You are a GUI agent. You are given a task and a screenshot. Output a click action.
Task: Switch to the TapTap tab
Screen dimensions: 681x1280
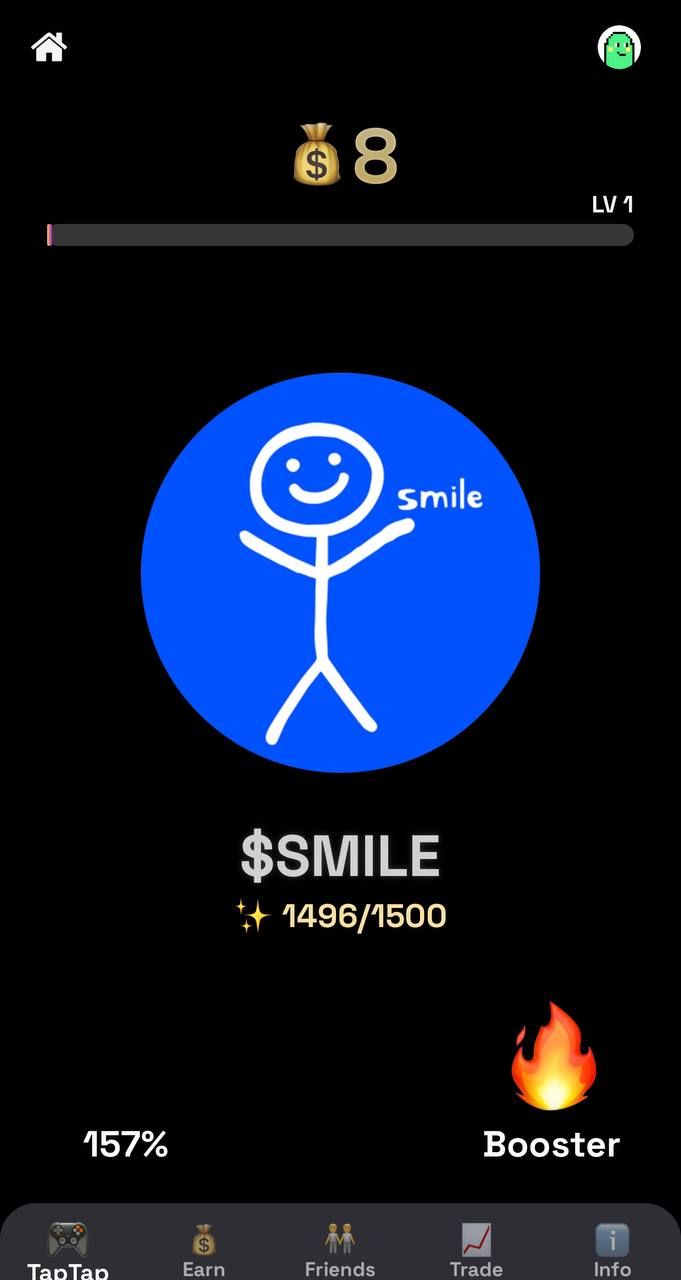point(68,1250)
